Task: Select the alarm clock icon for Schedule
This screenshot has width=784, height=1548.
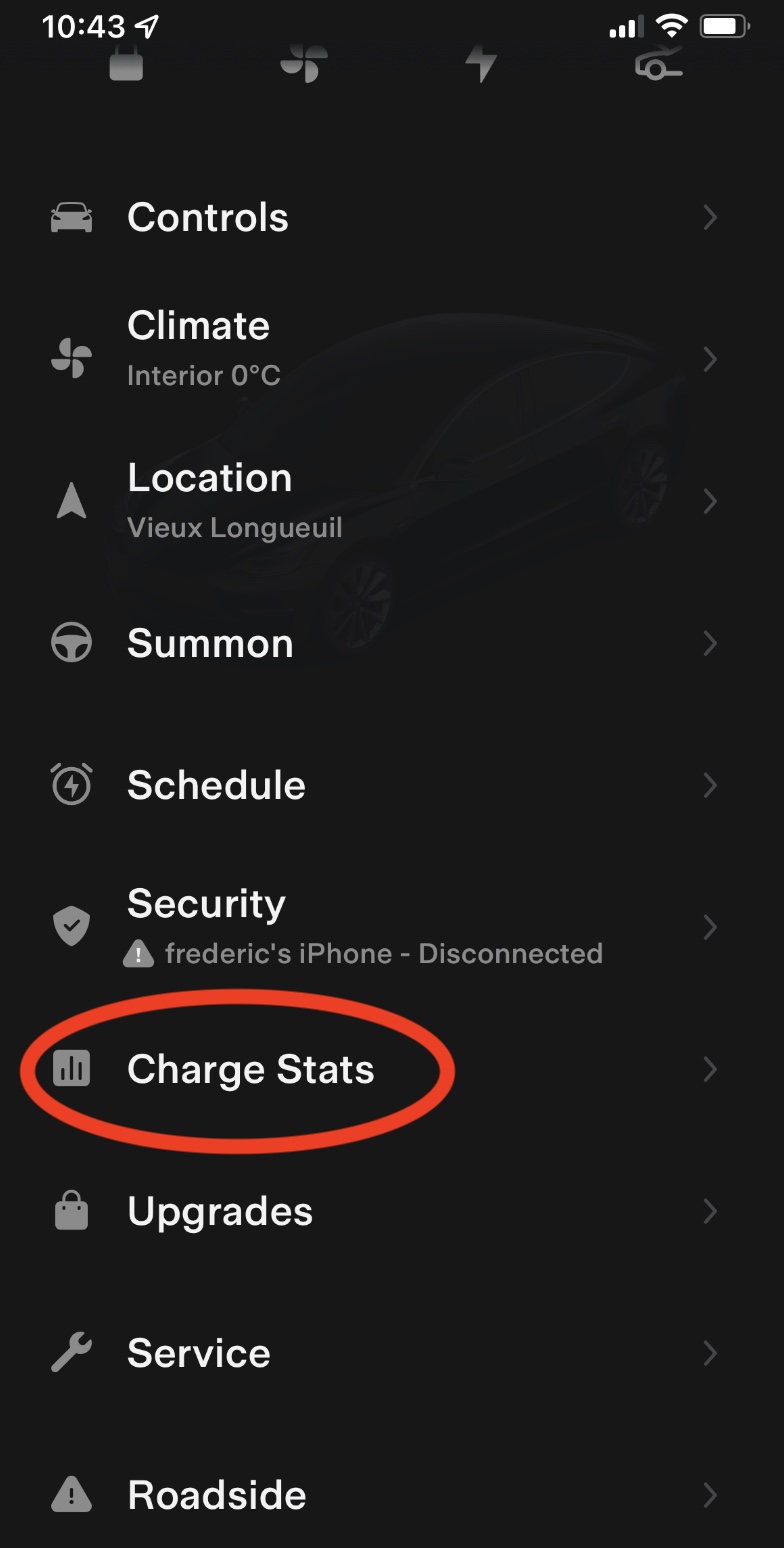Action: [x=70, y=785]
